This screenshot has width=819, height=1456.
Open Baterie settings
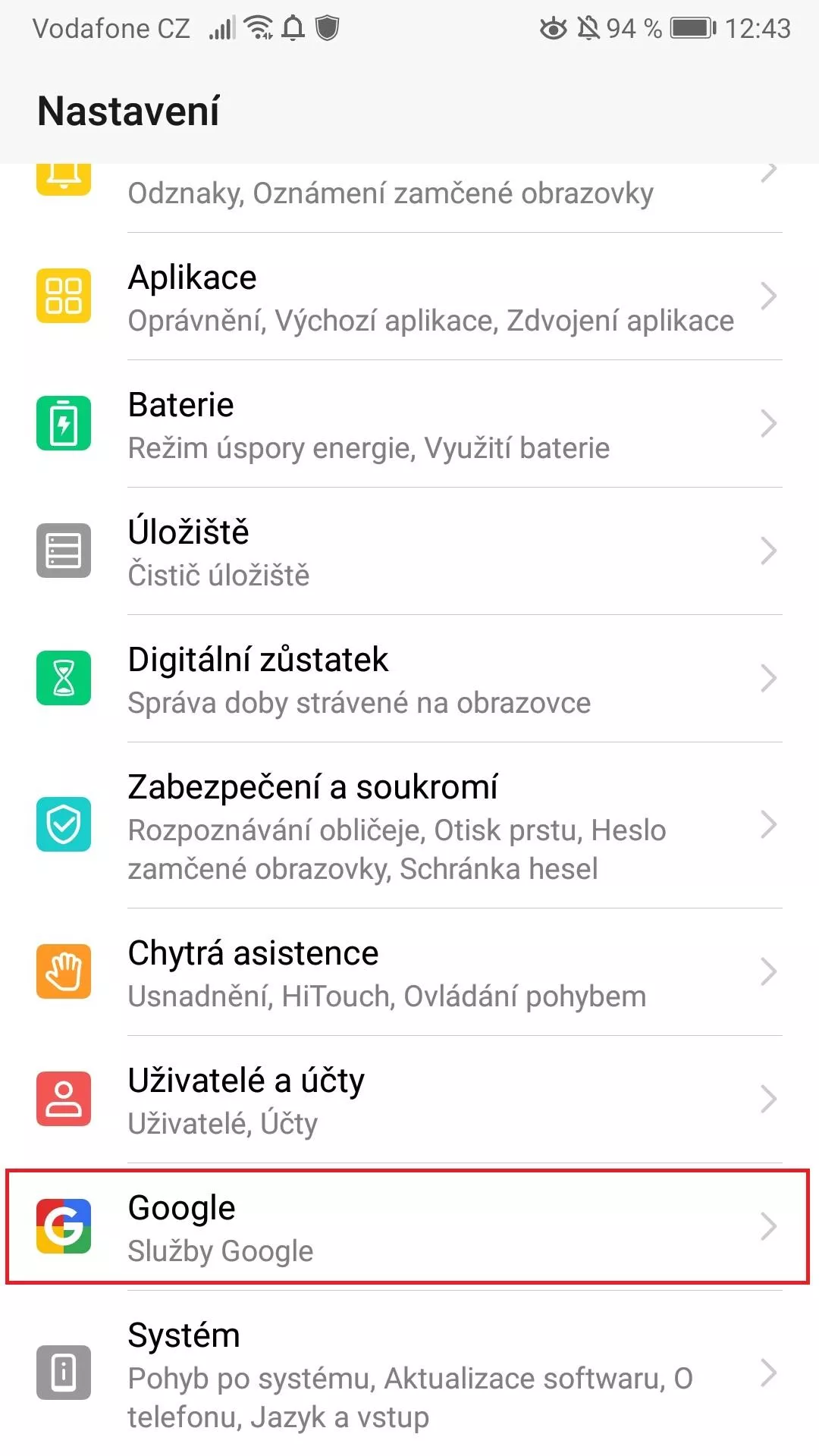(409, 424)
